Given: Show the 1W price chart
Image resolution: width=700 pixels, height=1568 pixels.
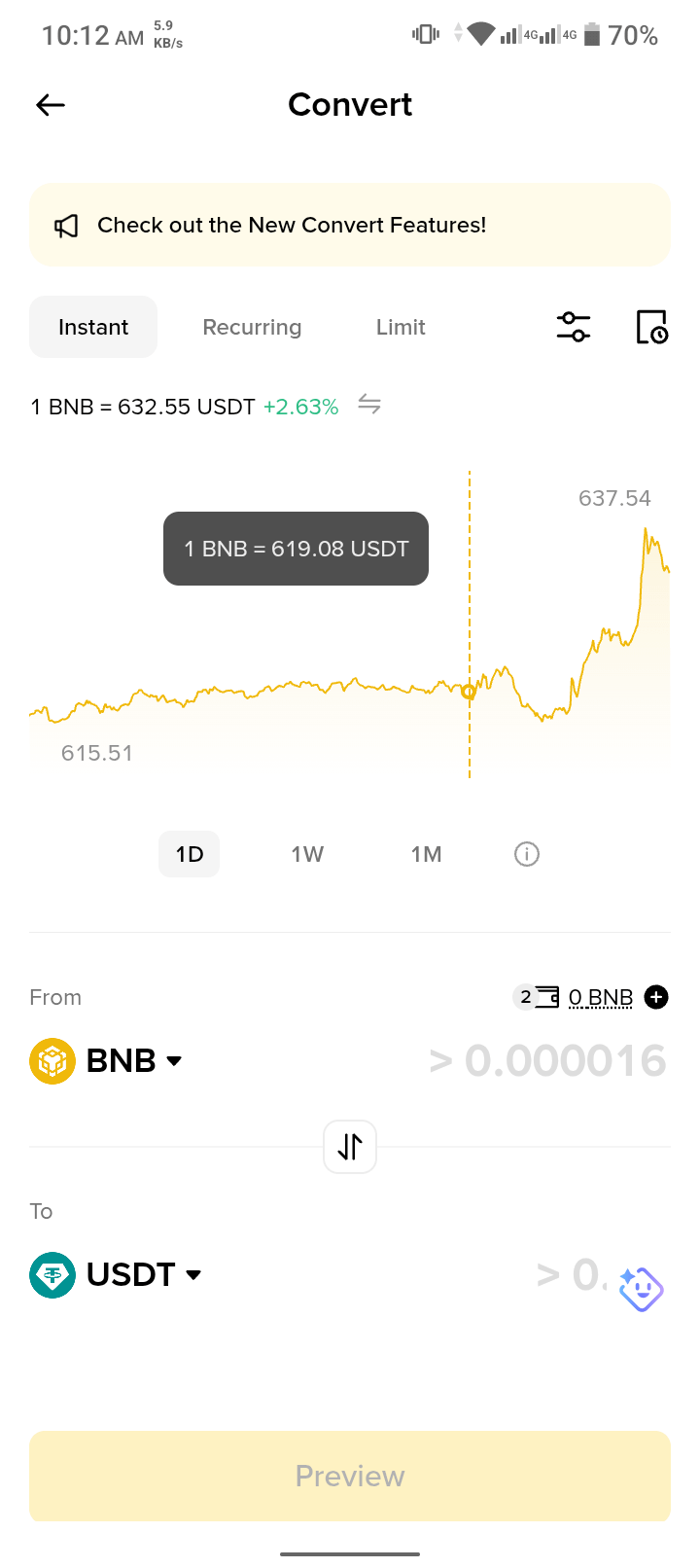Looking at the screenshot, I should click(x=307, y=854).
